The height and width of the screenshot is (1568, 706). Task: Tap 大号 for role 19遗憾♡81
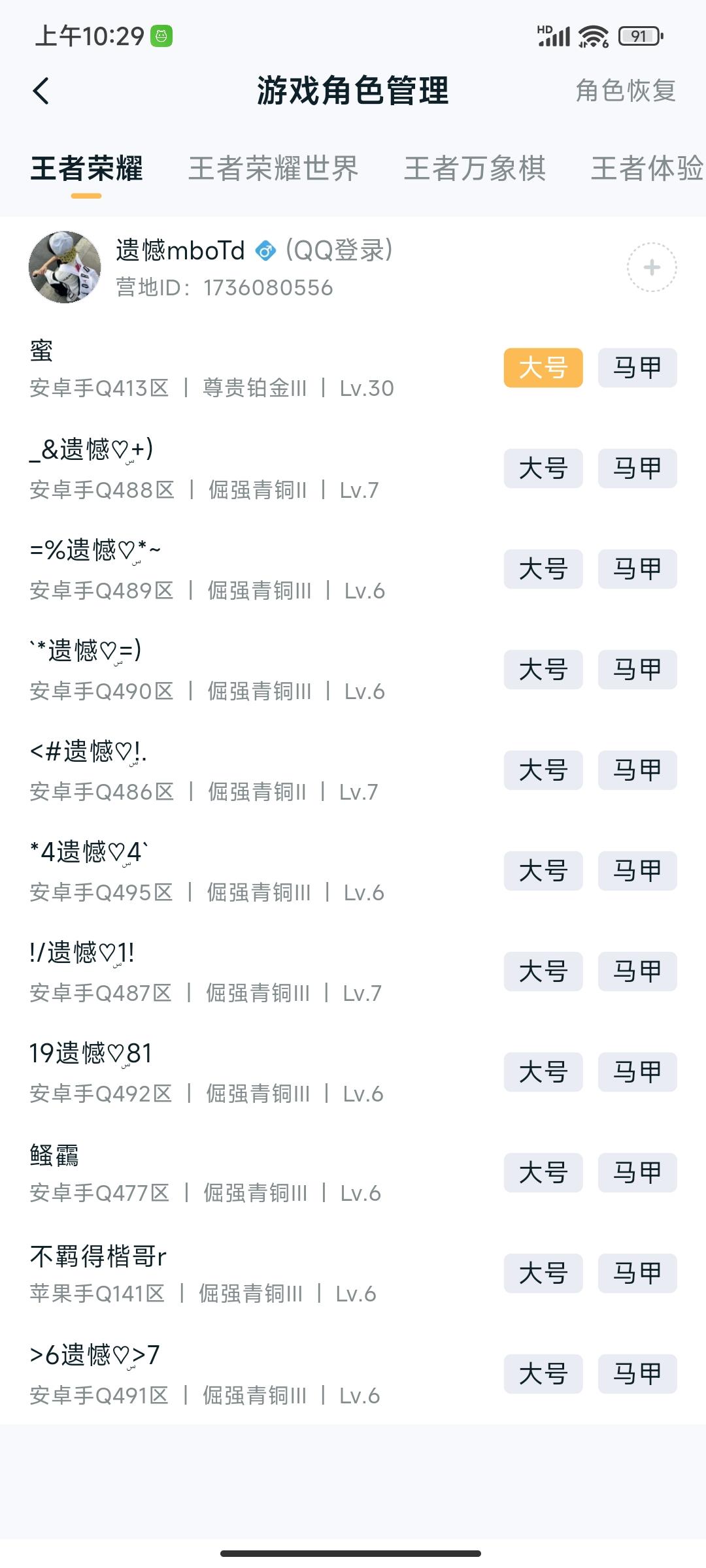tap(543, 1072)
